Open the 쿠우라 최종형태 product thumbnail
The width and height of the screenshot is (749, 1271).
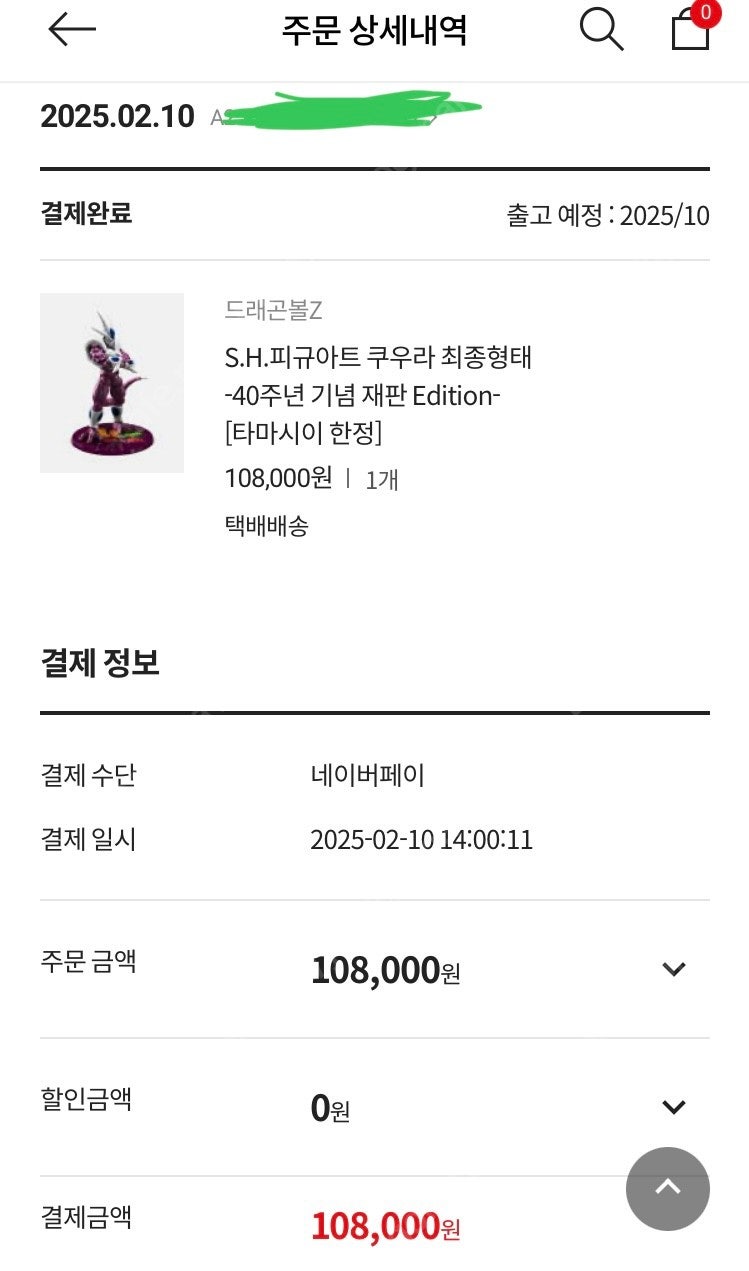(112, 383)
